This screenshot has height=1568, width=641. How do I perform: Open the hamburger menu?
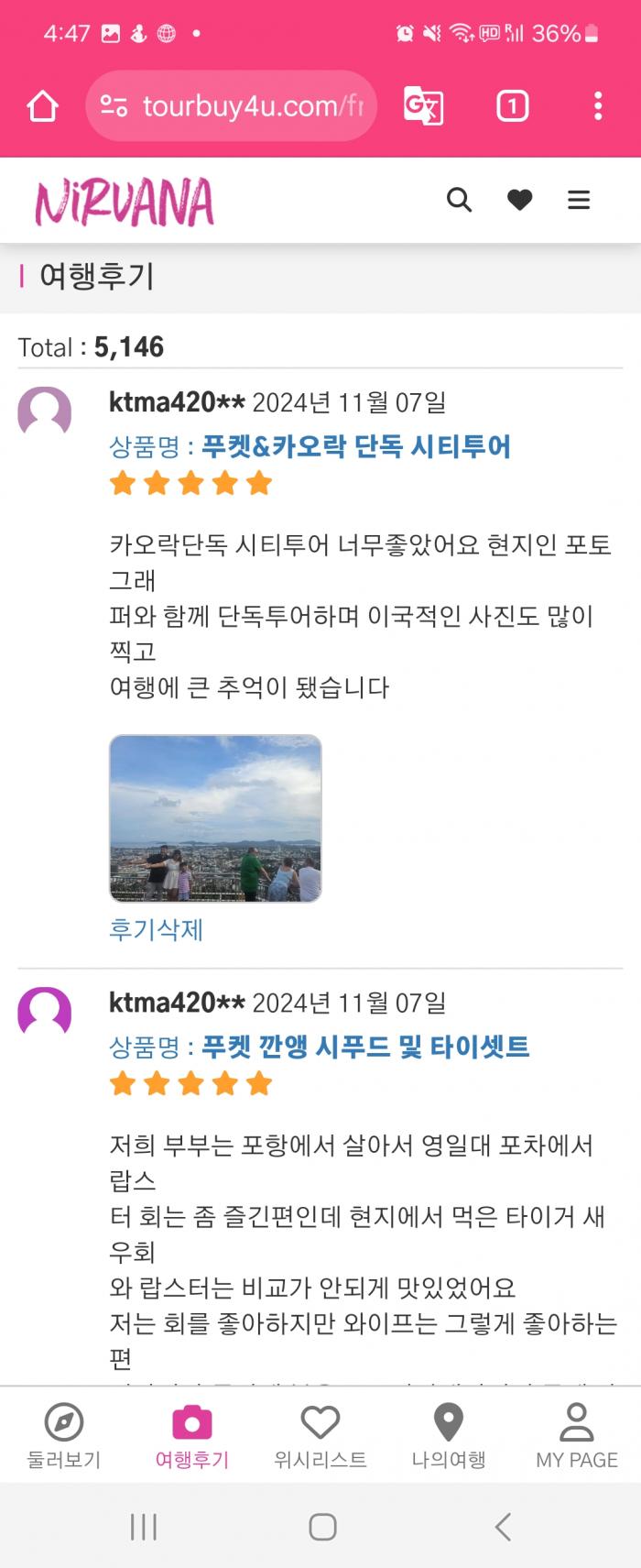[x=579, y=200]
